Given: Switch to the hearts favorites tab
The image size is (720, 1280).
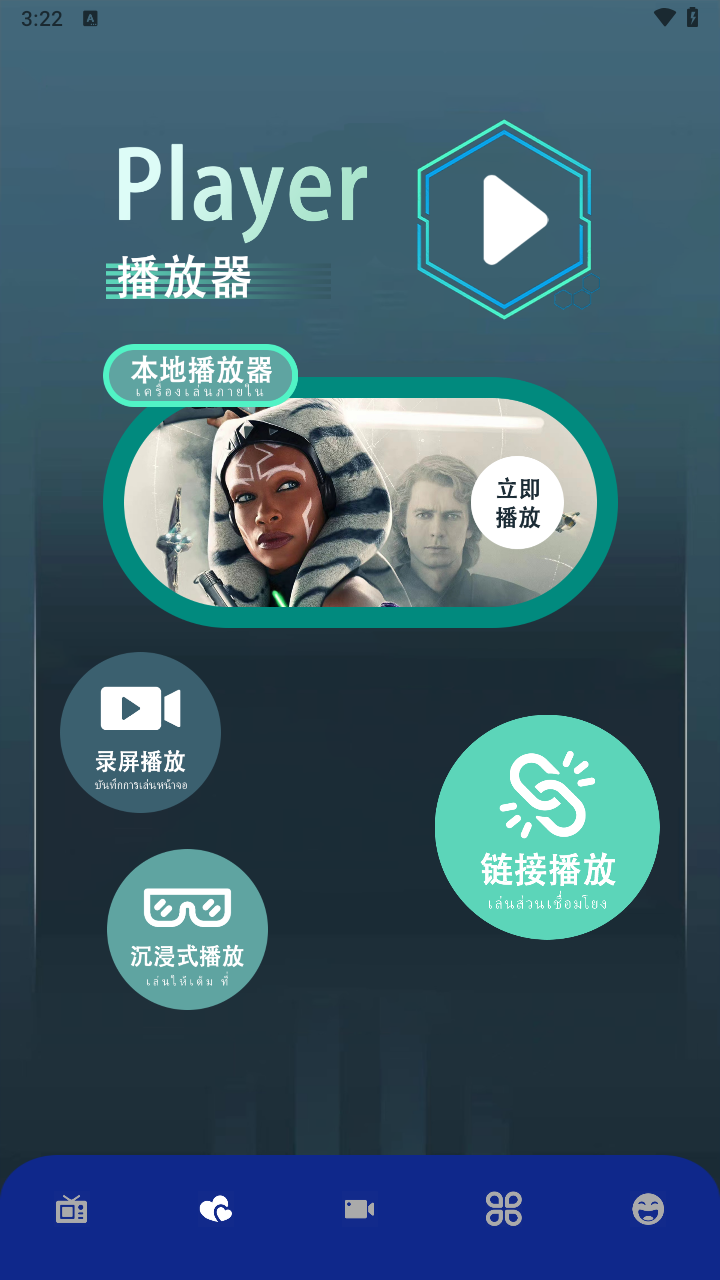Looking at the screenshot, I should (215, 1210).
